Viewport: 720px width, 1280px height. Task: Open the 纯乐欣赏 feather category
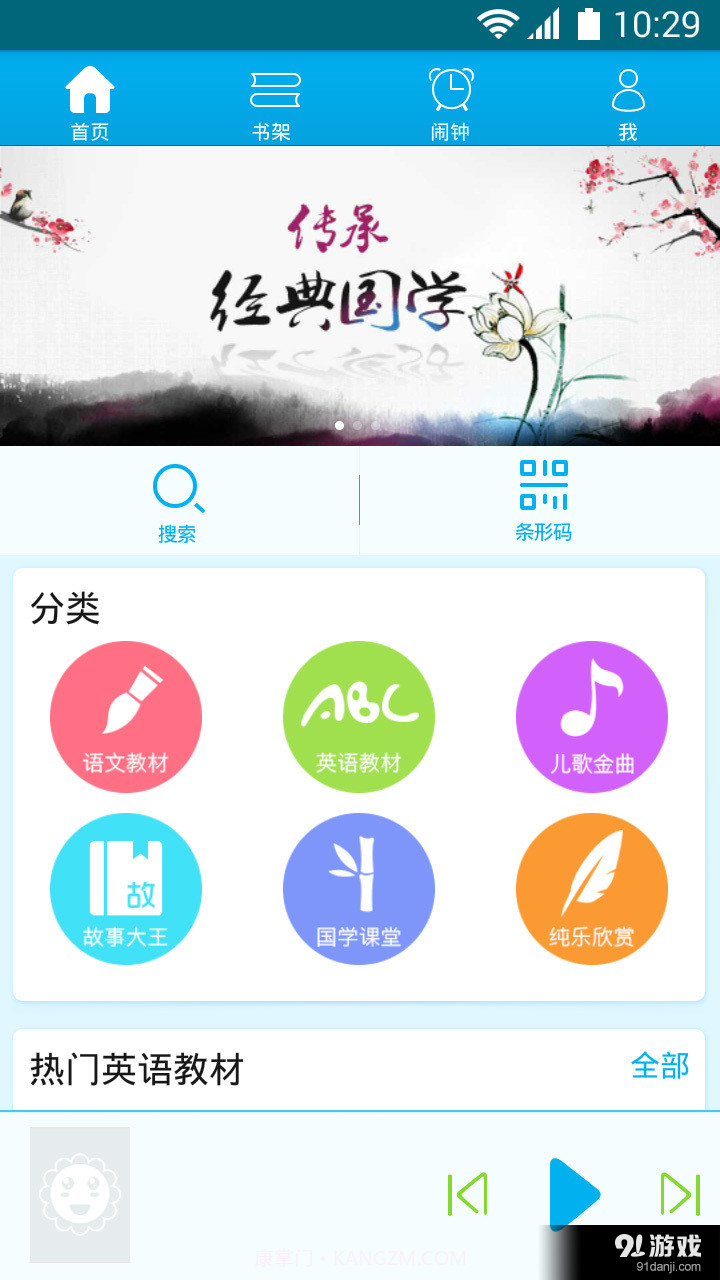[x=591, y=888]
